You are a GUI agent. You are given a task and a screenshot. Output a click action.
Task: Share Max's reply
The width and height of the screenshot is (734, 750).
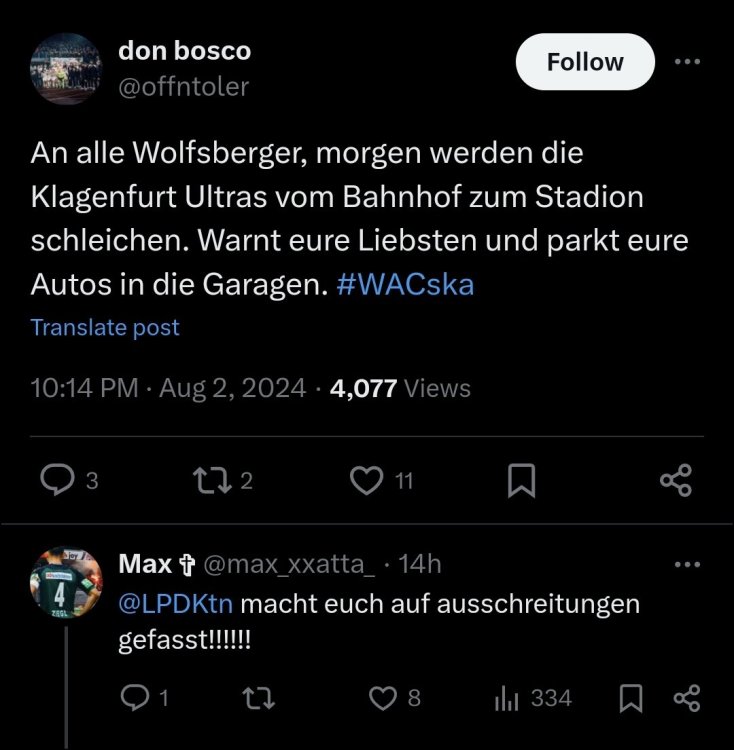(x=685, y=699)
